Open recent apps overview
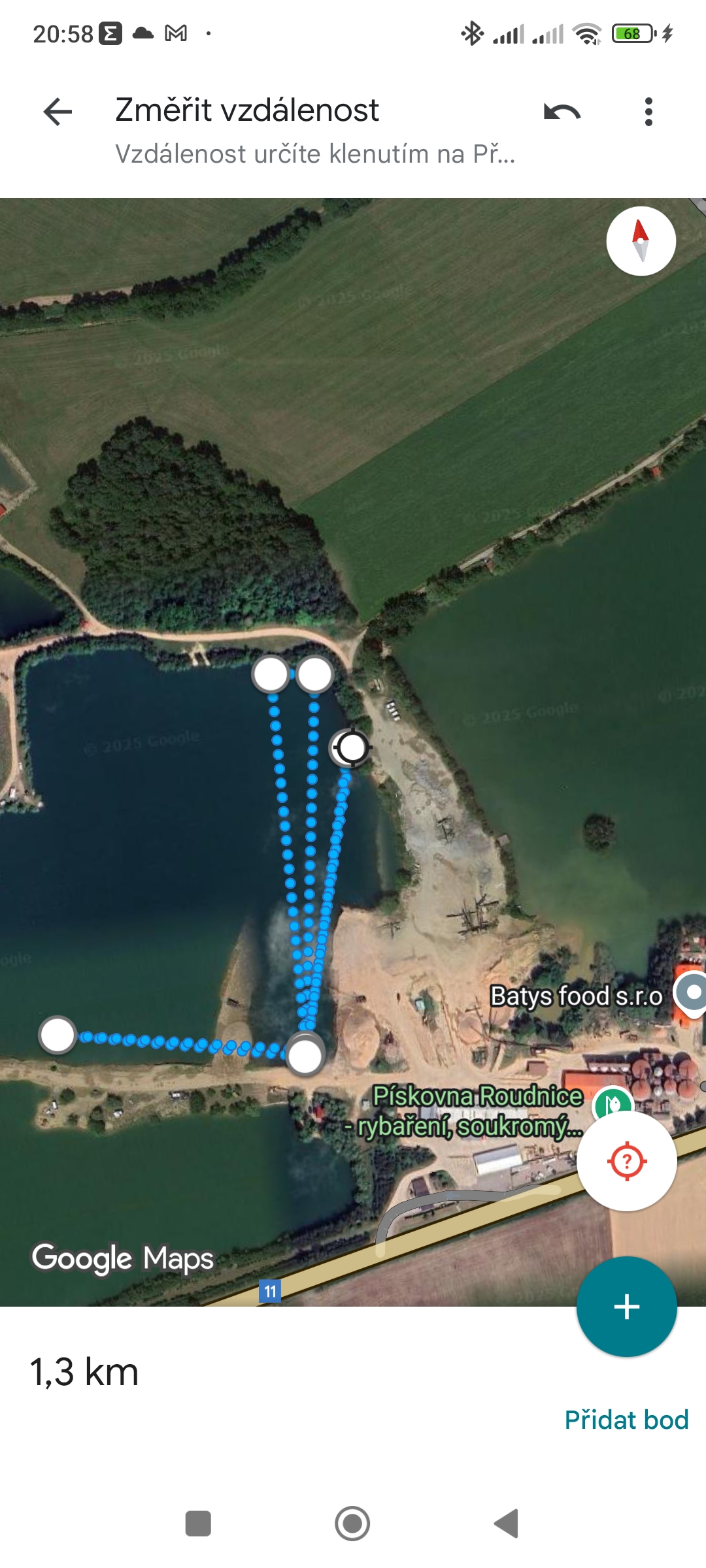The image size is (706, 1568). pyautogui.click(x=198, y=1524)
